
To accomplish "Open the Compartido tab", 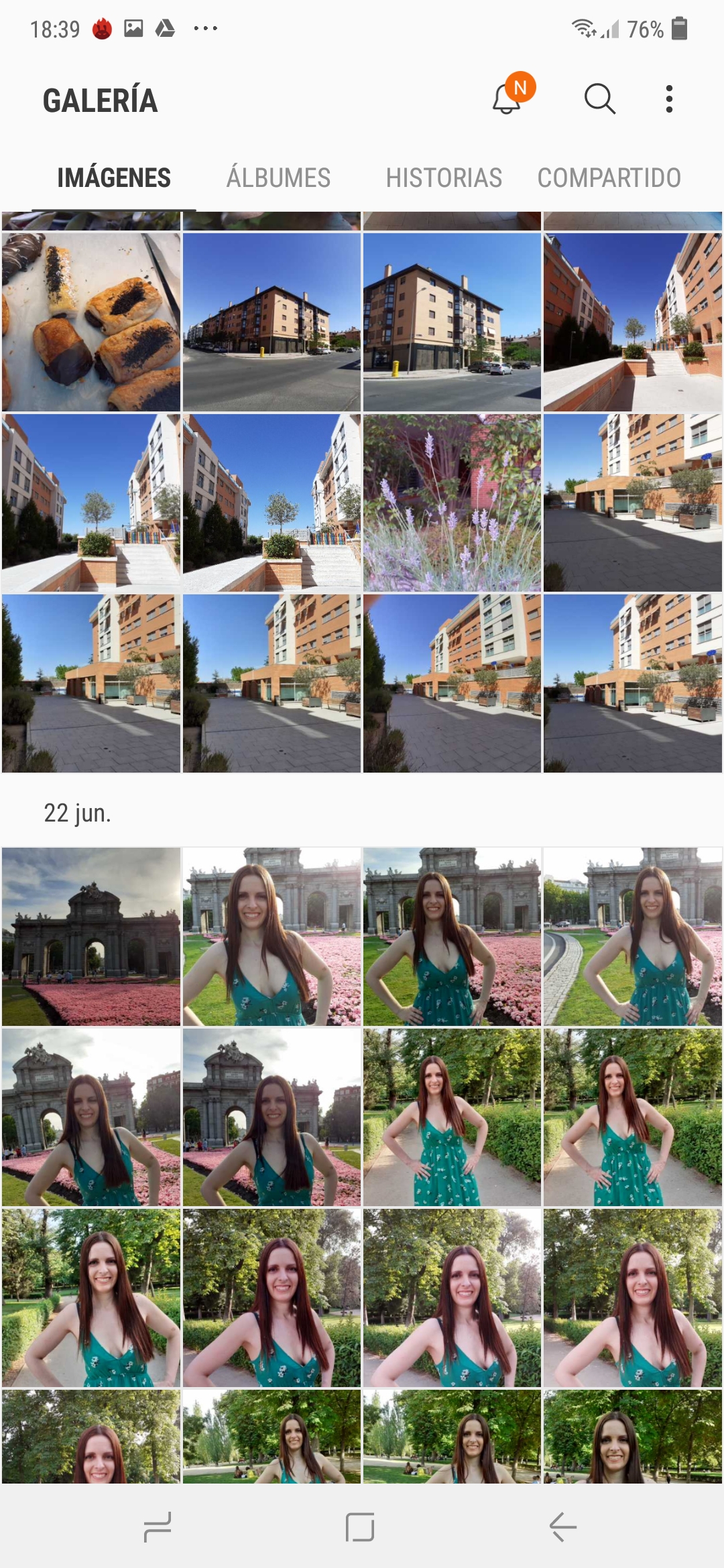I will (609, 178).
